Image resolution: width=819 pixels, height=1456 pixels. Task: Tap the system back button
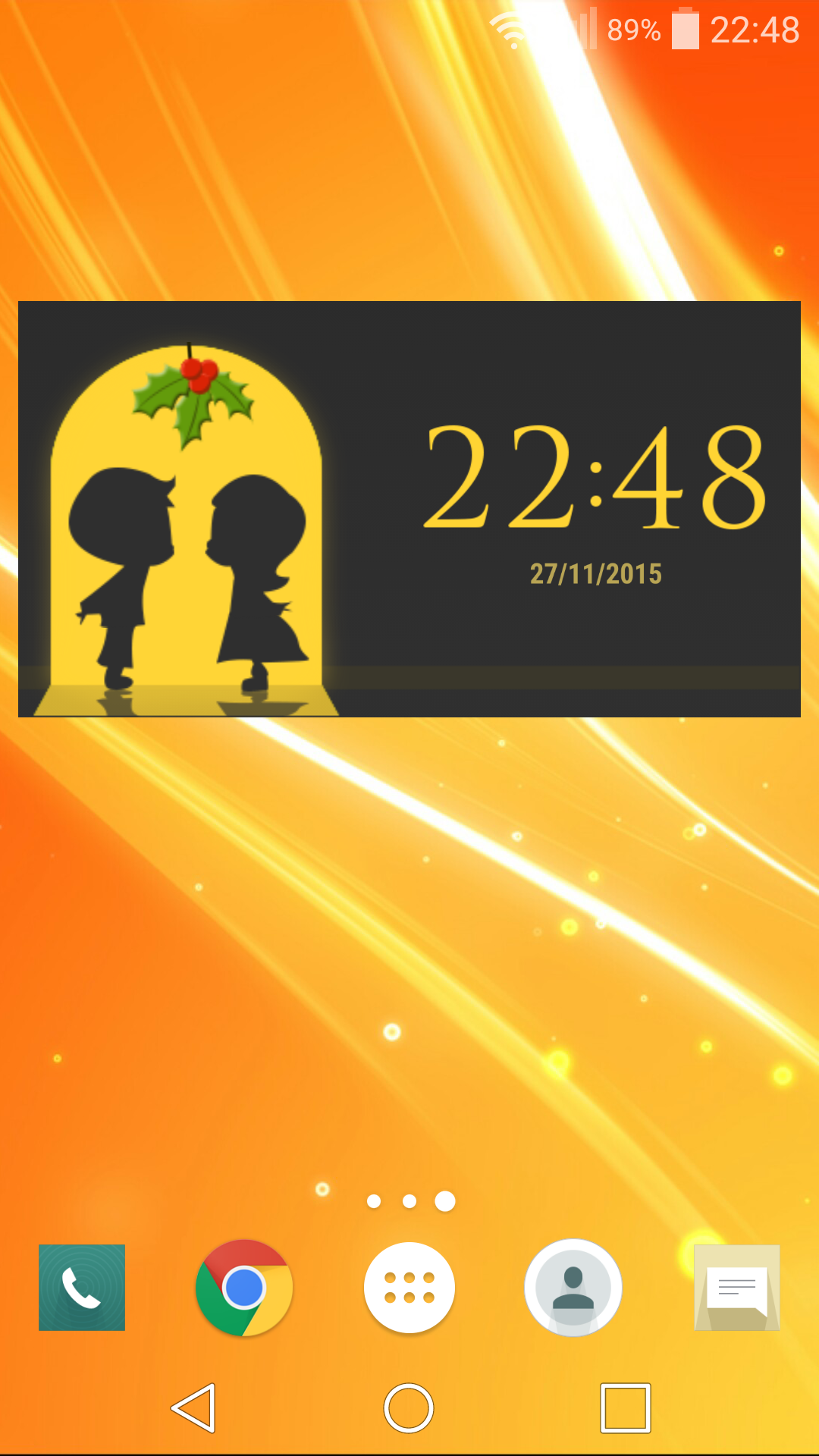[194, 1408]
